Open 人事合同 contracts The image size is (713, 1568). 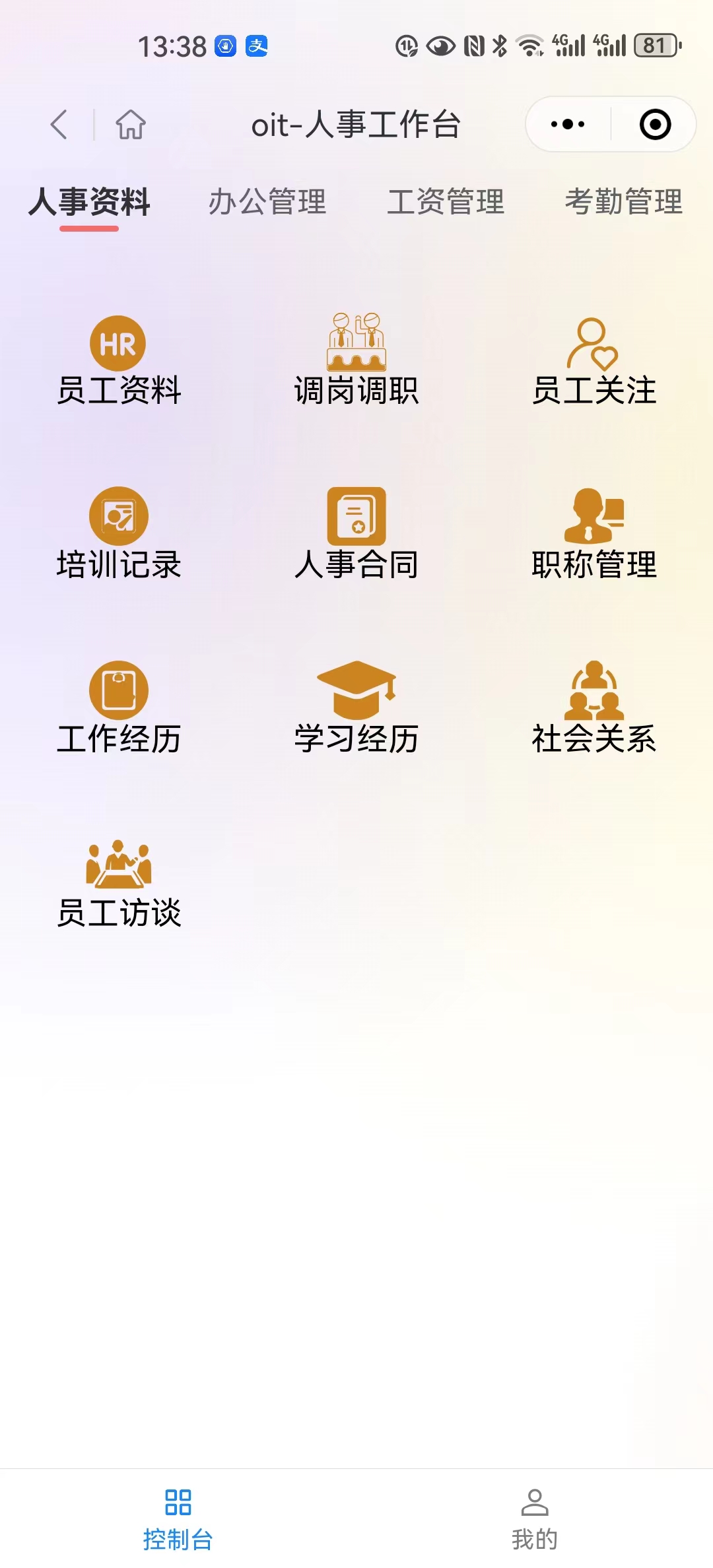[356, 535]
